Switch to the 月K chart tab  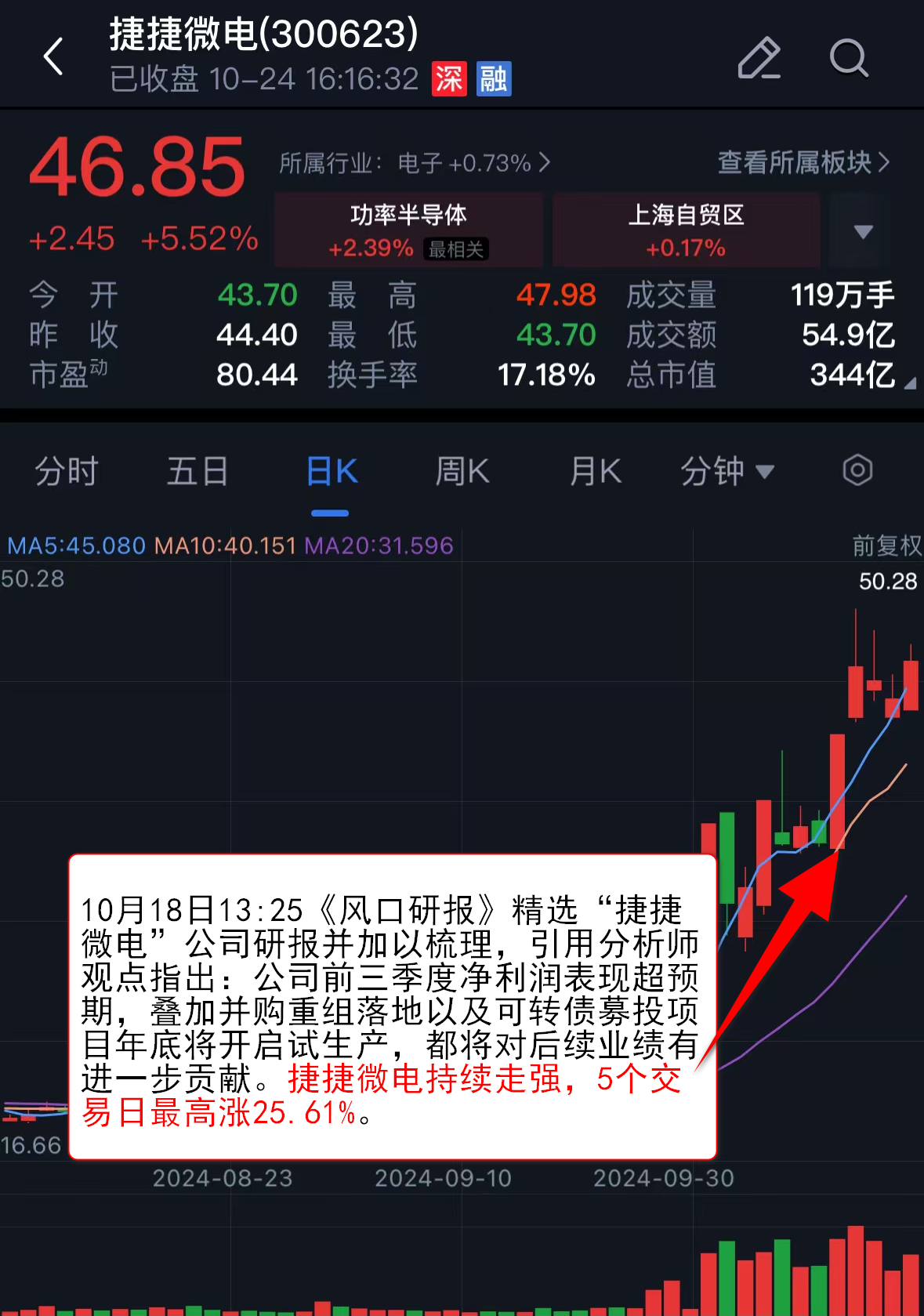pos(595,472)
